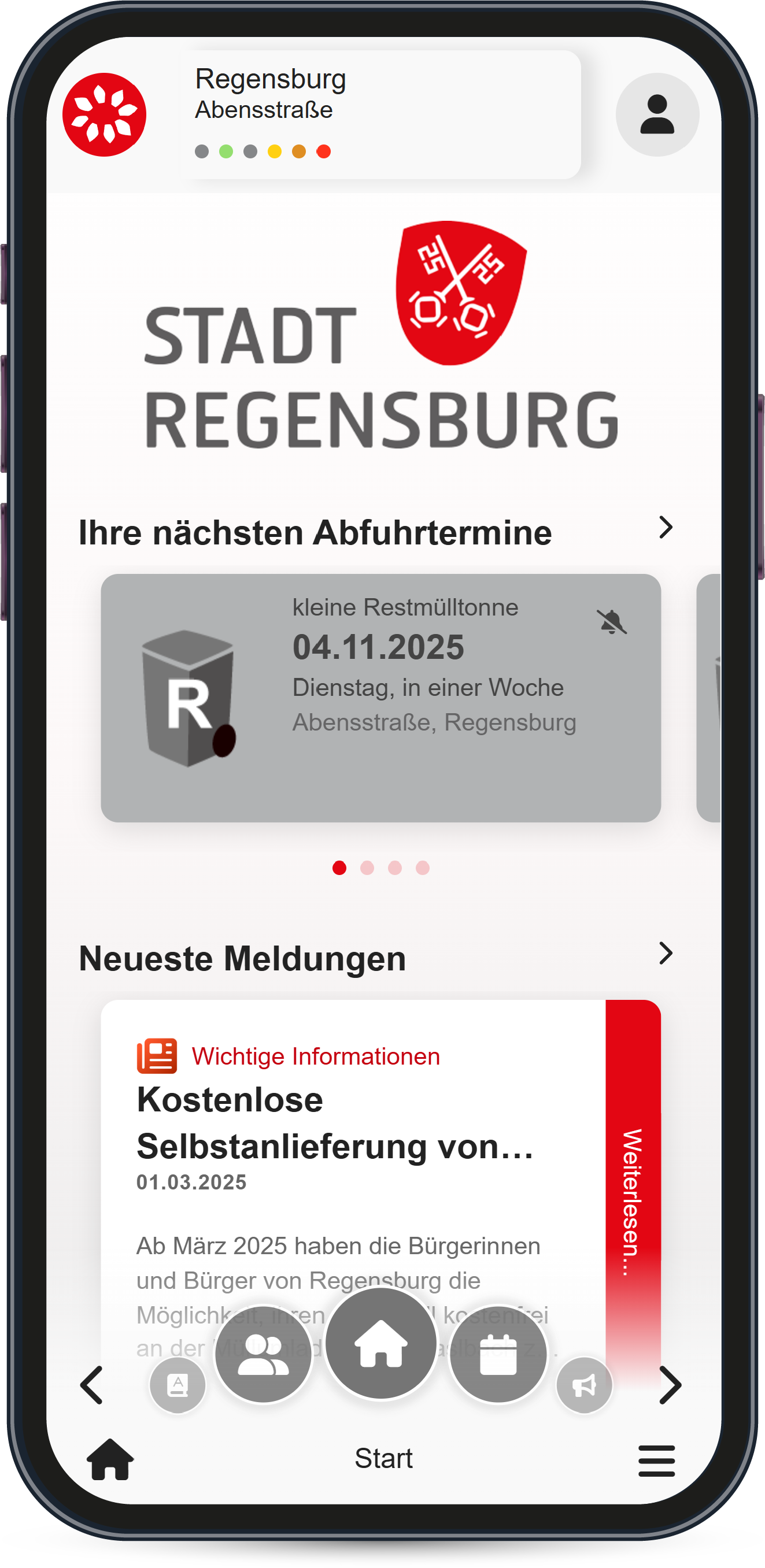
Task: Tap the home icon in the bottom bar
Action: pyautogui.click(x=110, y=1459)
